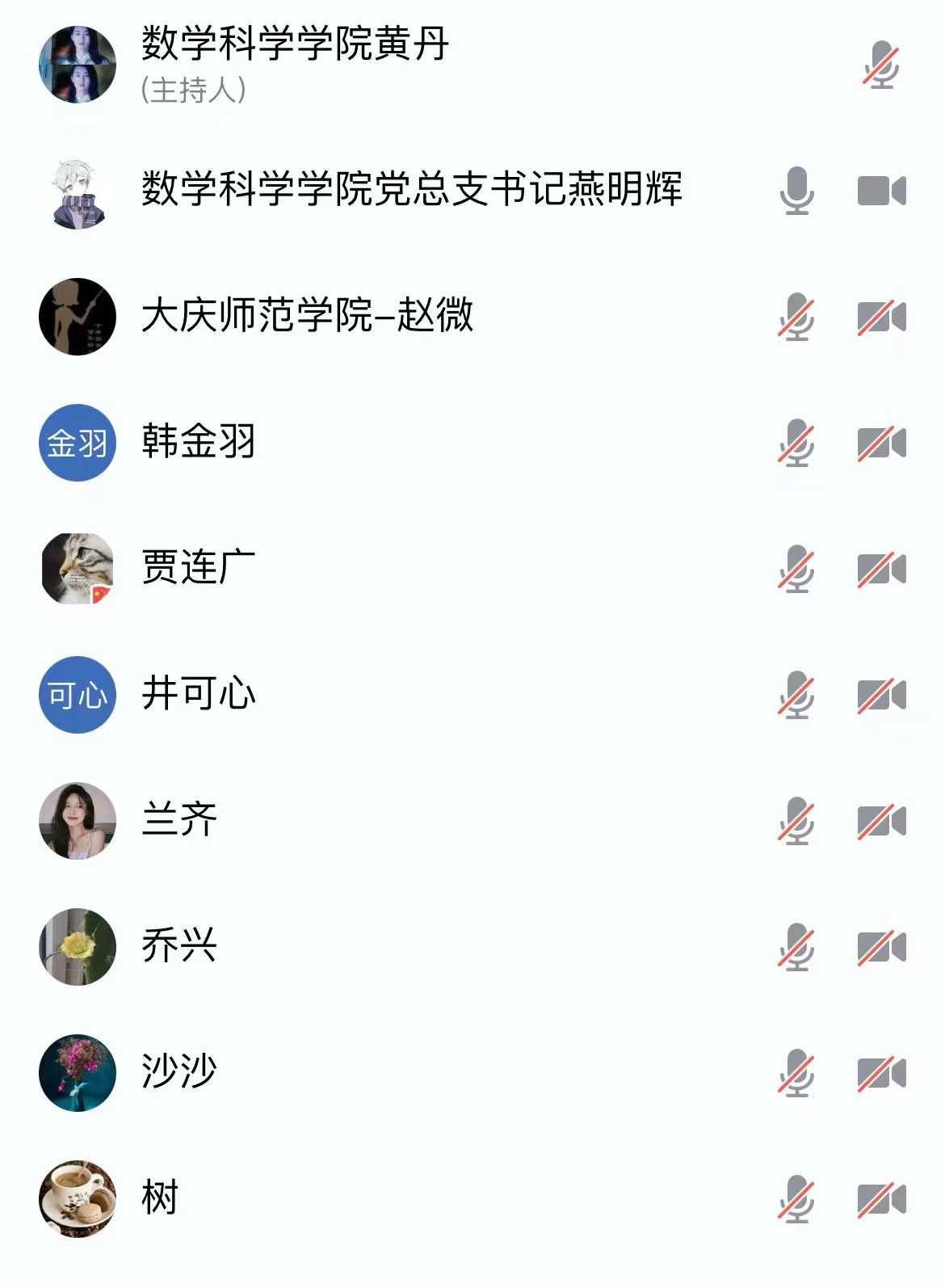Open participant 树's row
The image size is (945, 1288).
point(160,1198)
